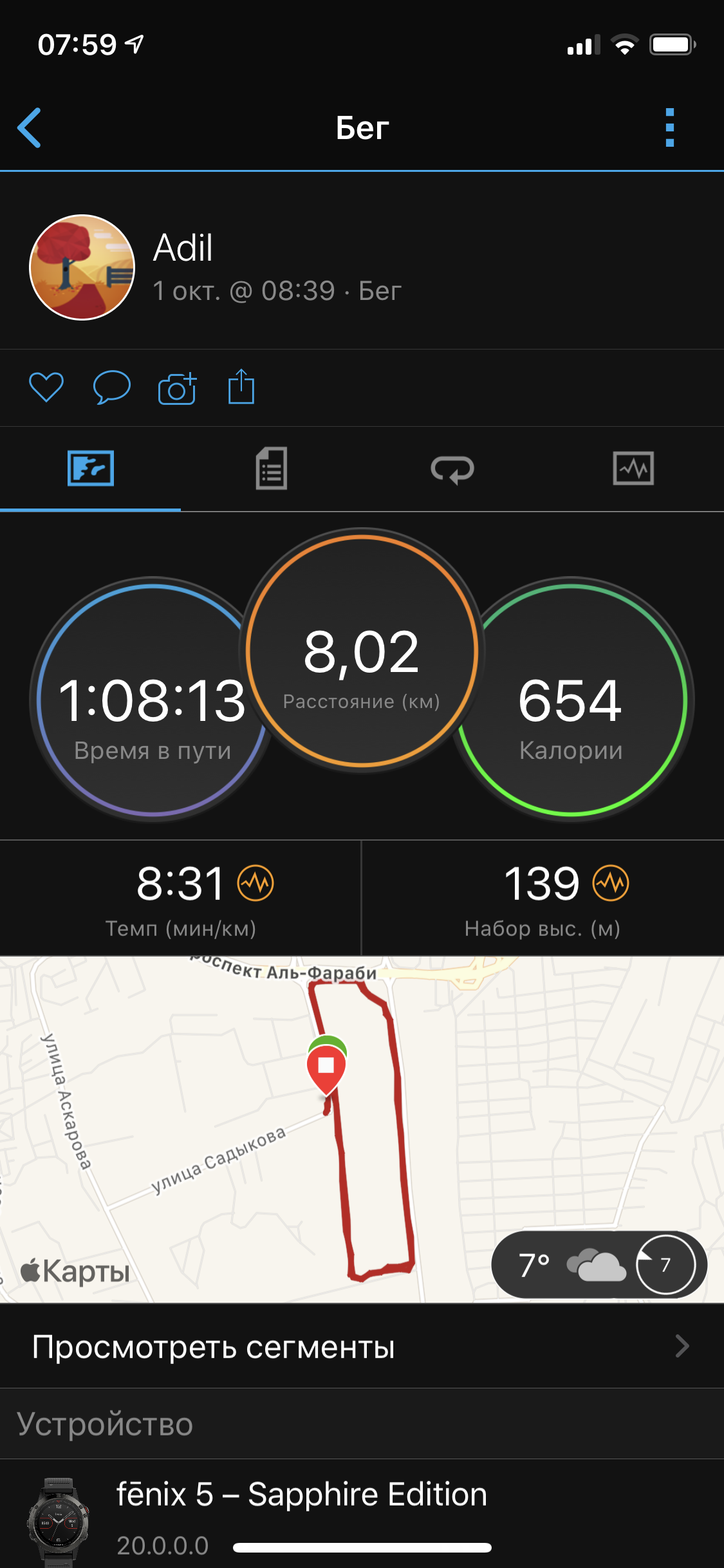Open the pace chart icon next to 8:31
Screen dimensions: 724x1568
point(255,883)
